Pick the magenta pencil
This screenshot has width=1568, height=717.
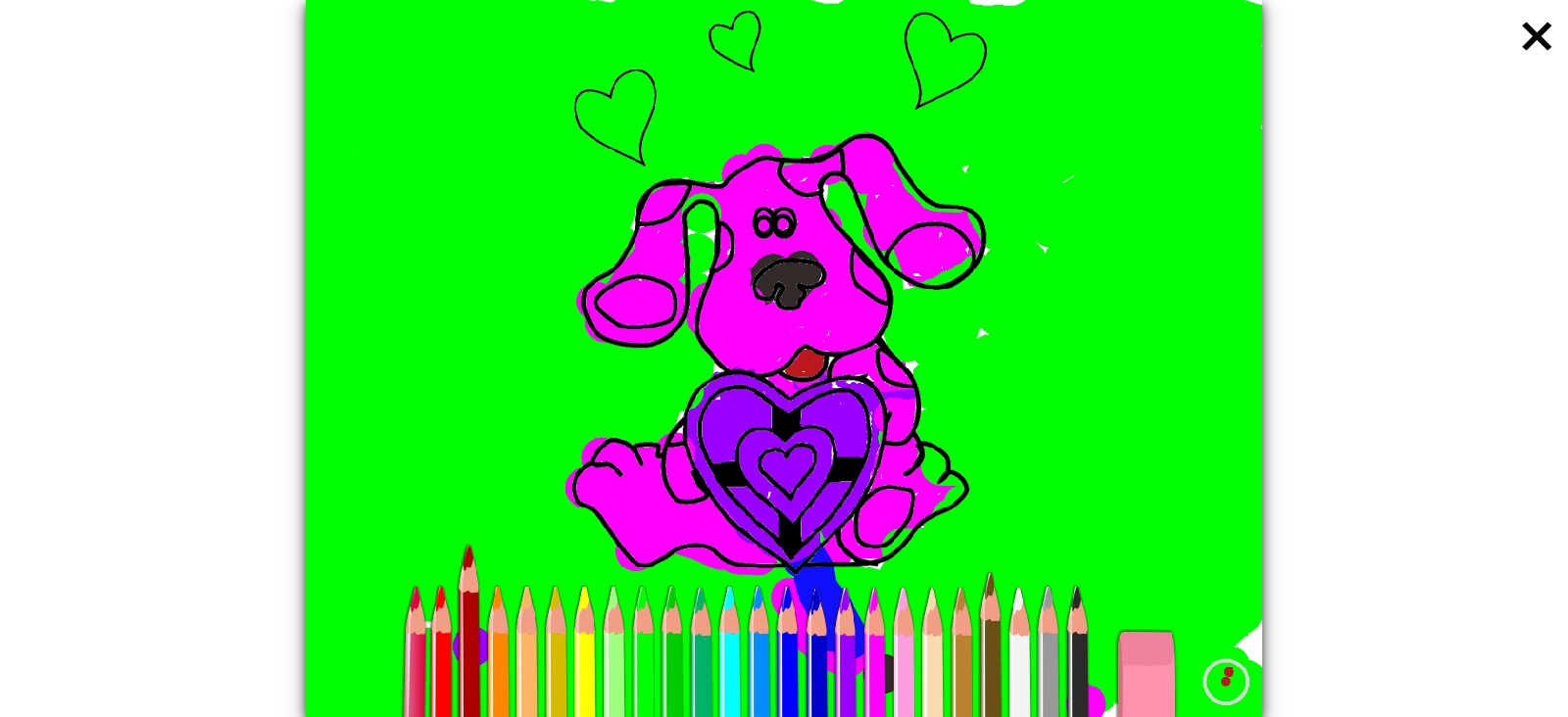875,666
